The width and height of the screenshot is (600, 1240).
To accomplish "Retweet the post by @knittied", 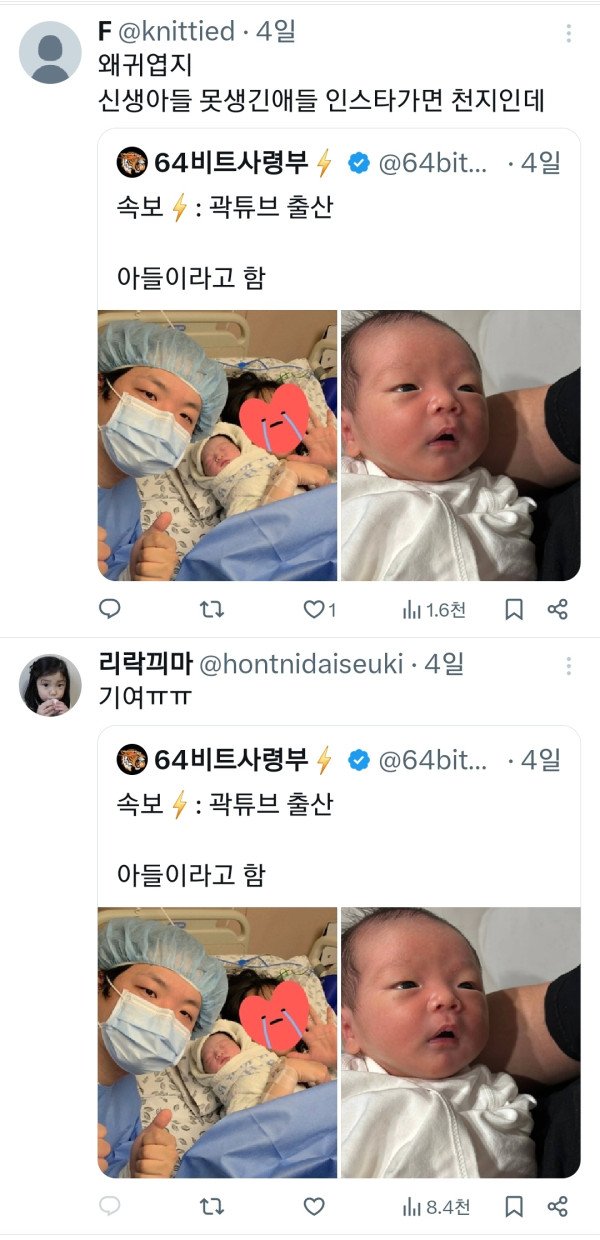I will click(x=212, y=609).
